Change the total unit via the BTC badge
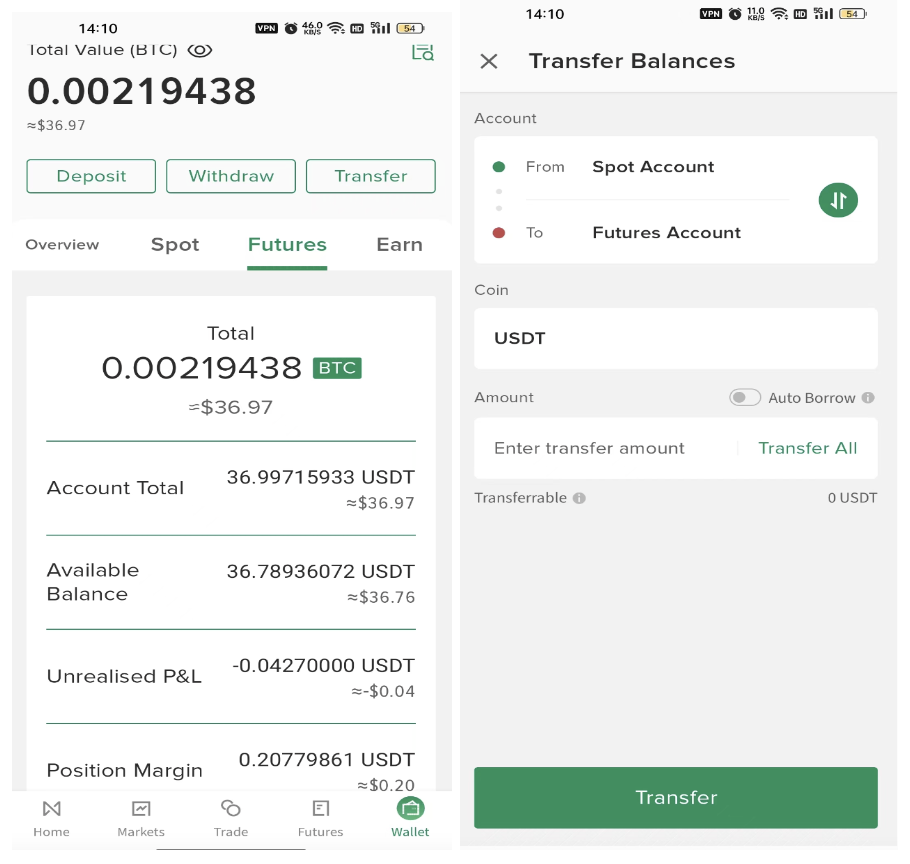 click(x=337, y=368)
